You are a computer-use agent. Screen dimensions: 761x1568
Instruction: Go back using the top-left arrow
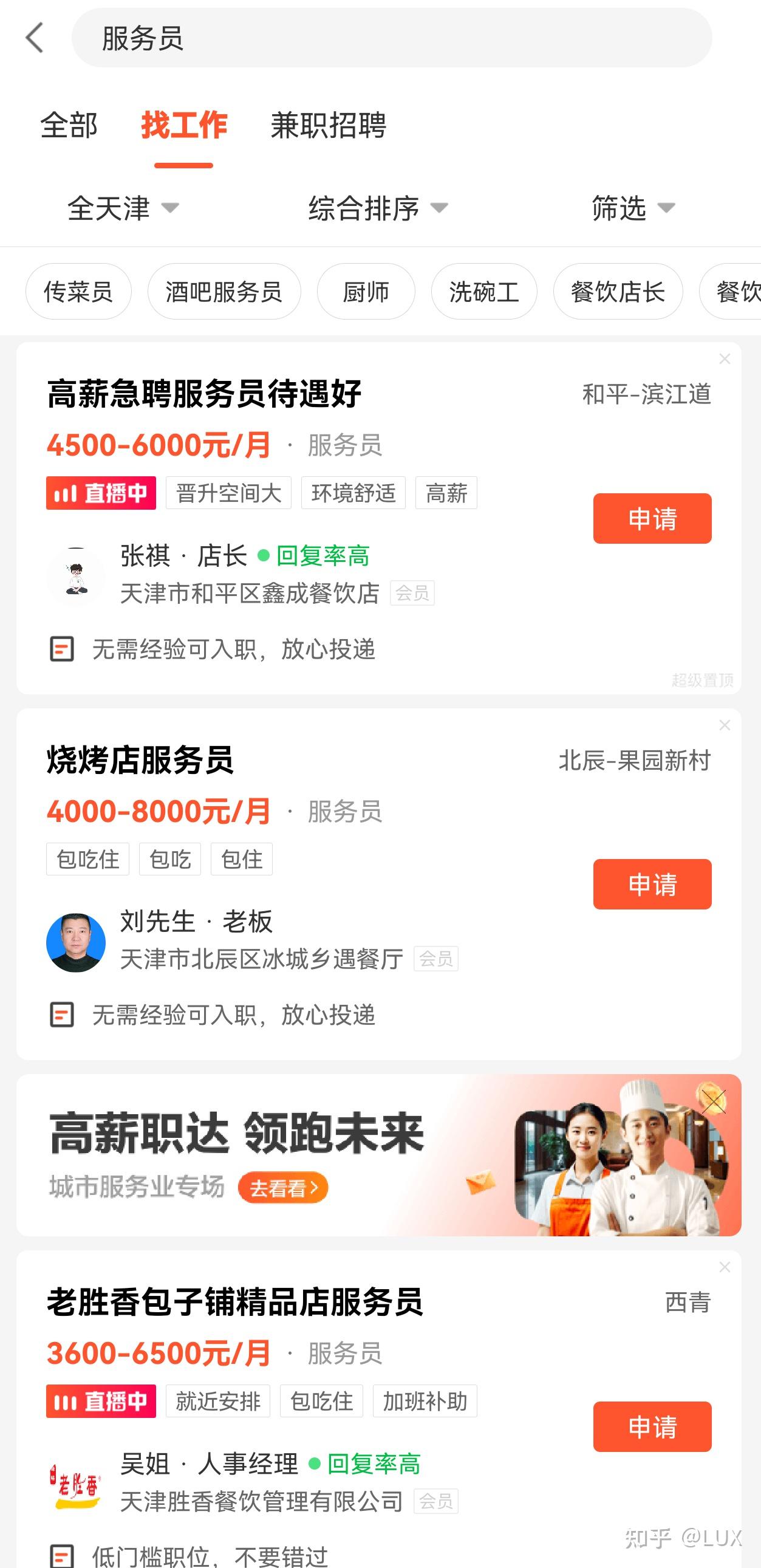(x=35, y=38)
